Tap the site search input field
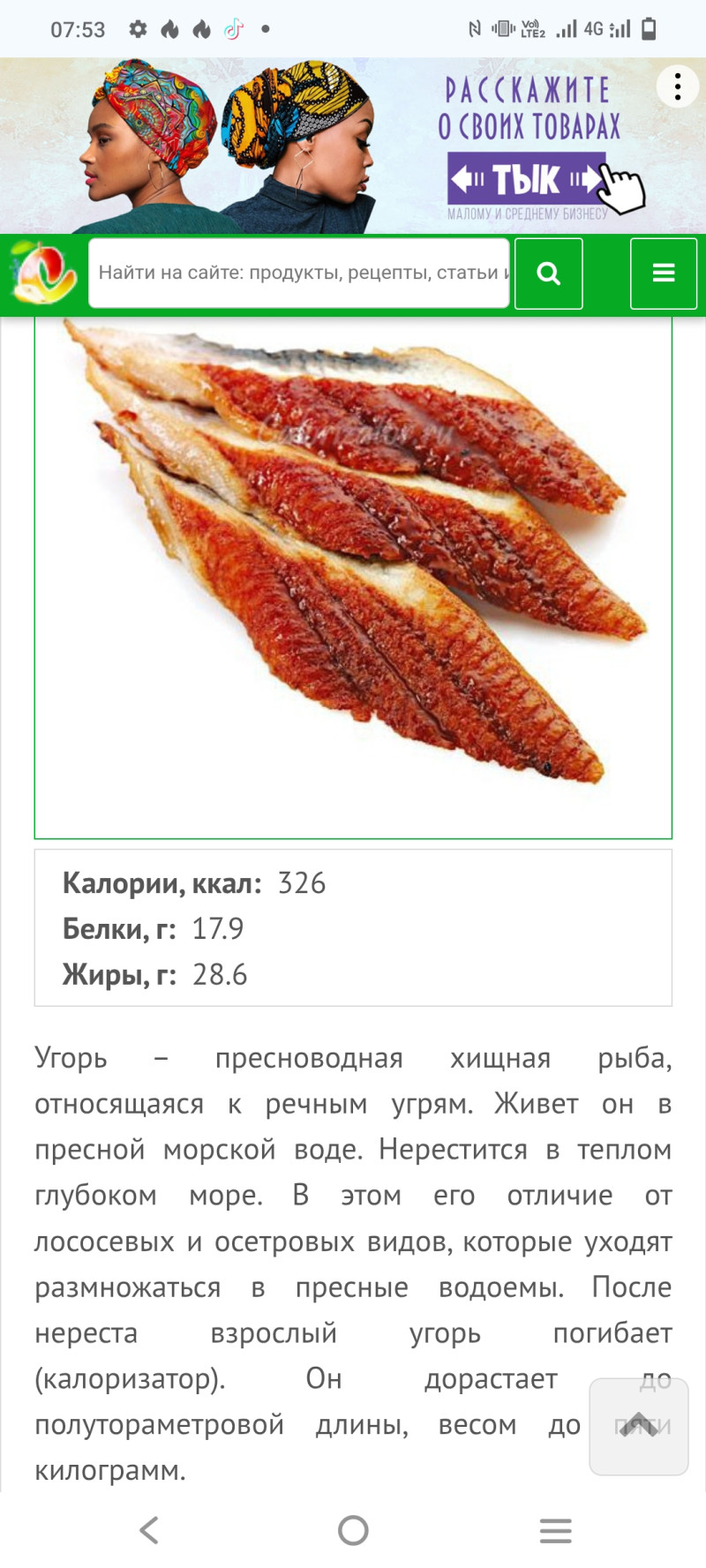 pos(298,273)
